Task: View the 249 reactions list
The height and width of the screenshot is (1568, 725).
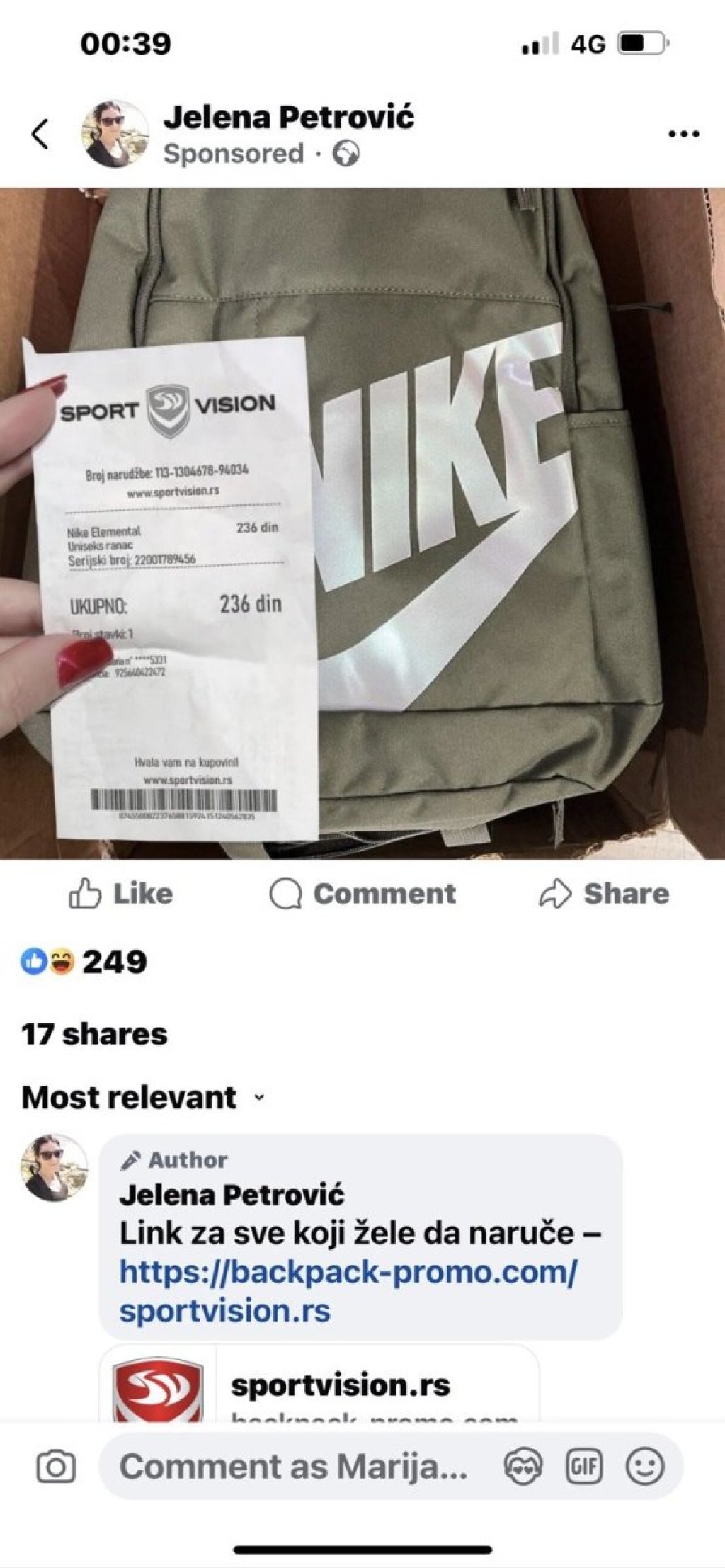Action: click(x=85, y=962)
